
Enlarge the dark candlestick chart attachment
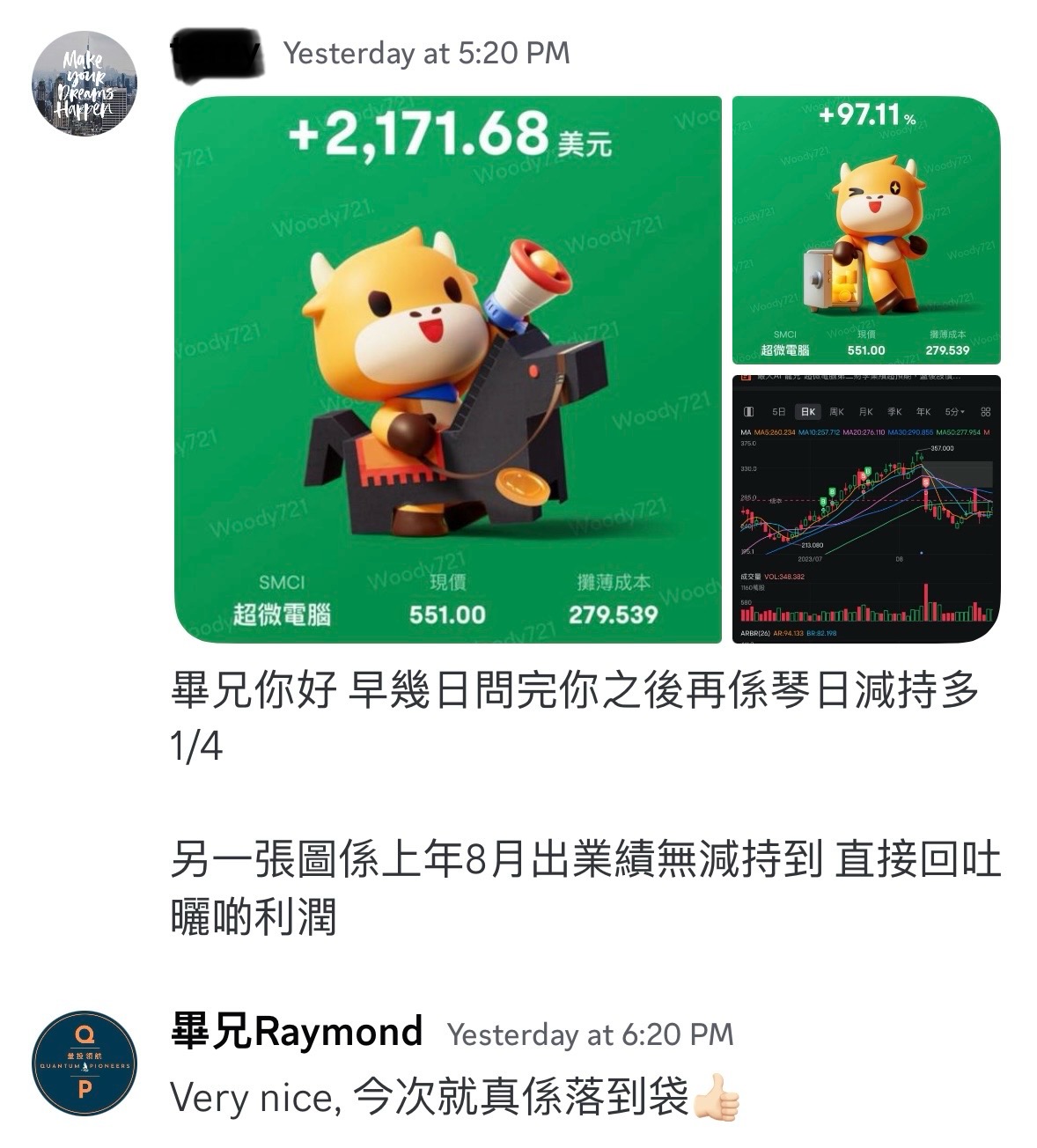[x=866, y=509]
